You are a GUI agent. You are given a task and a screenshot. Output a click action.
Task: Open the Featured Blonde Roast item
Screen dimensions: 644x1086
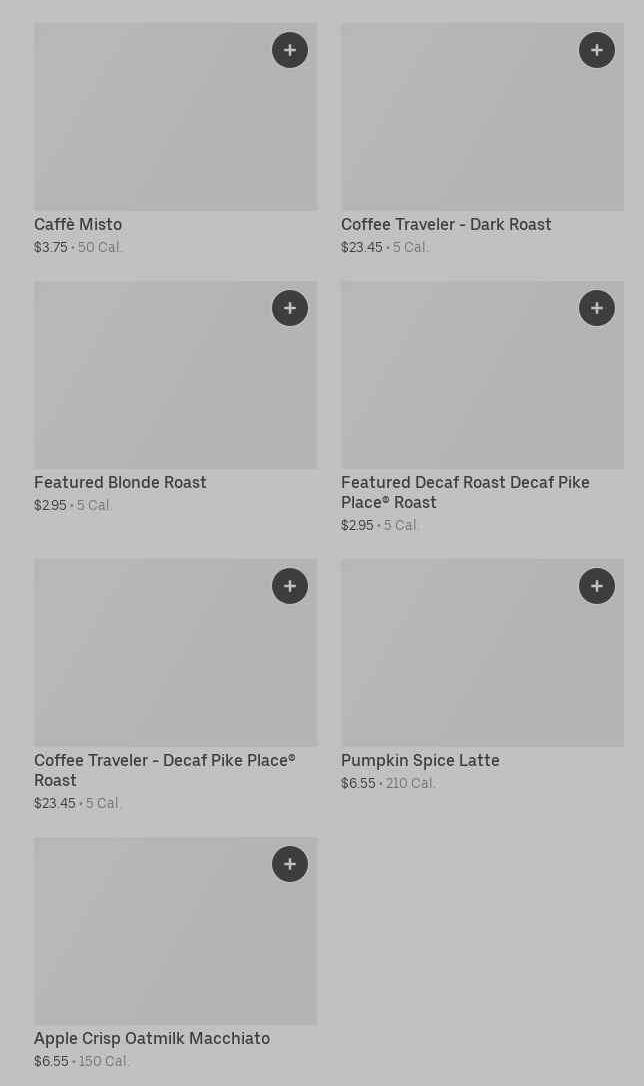pos(176,398)
